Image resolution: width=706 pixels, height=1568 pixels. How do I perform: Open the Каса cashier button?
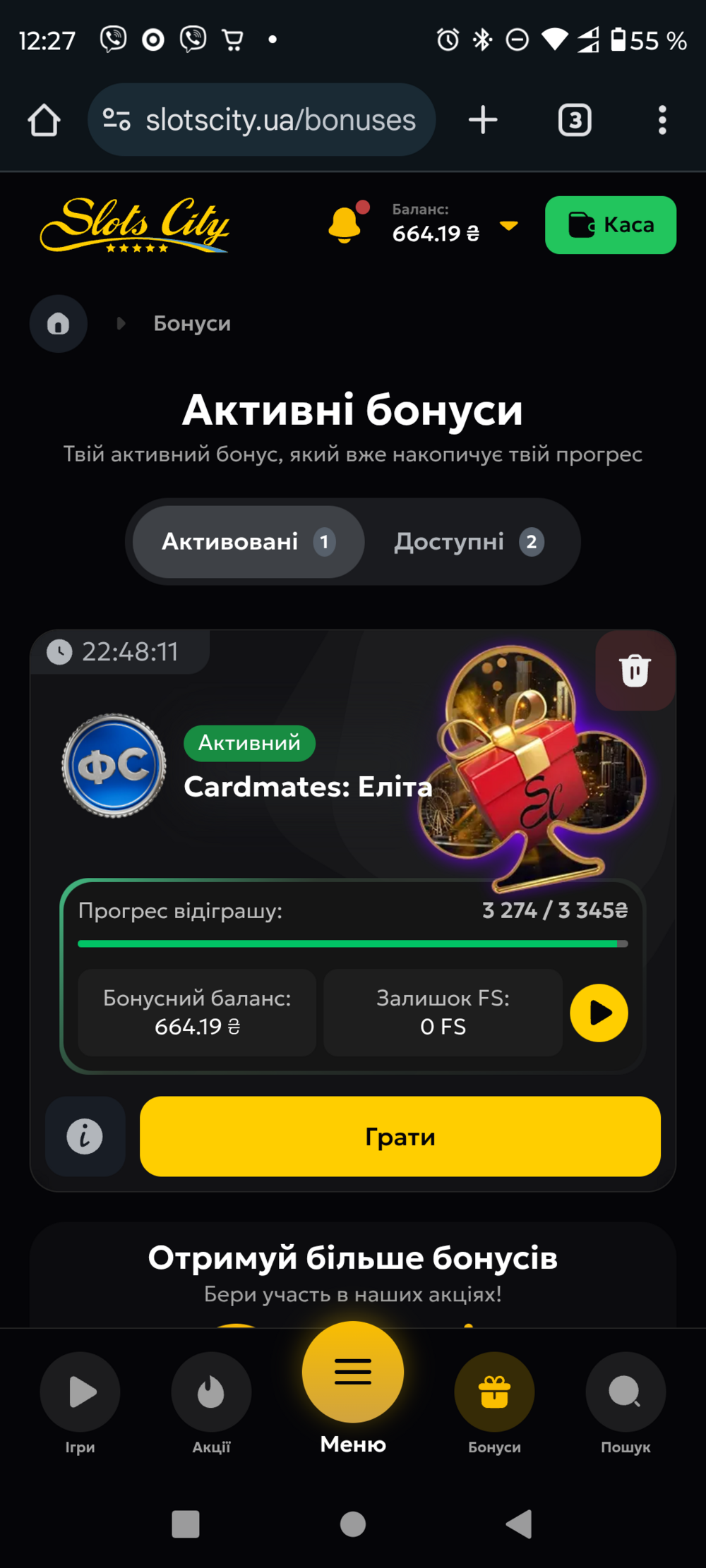(611, 225)
